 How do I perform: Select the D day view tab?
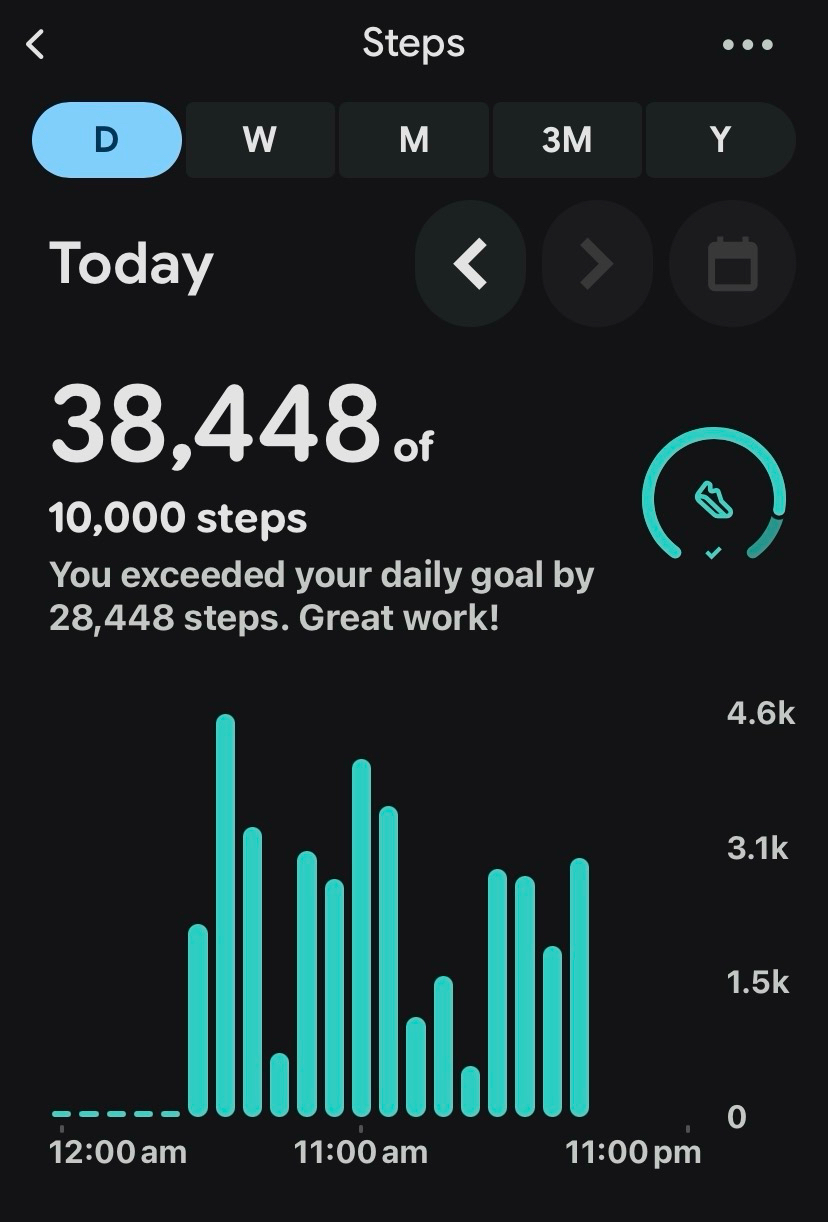coord(107,139)
